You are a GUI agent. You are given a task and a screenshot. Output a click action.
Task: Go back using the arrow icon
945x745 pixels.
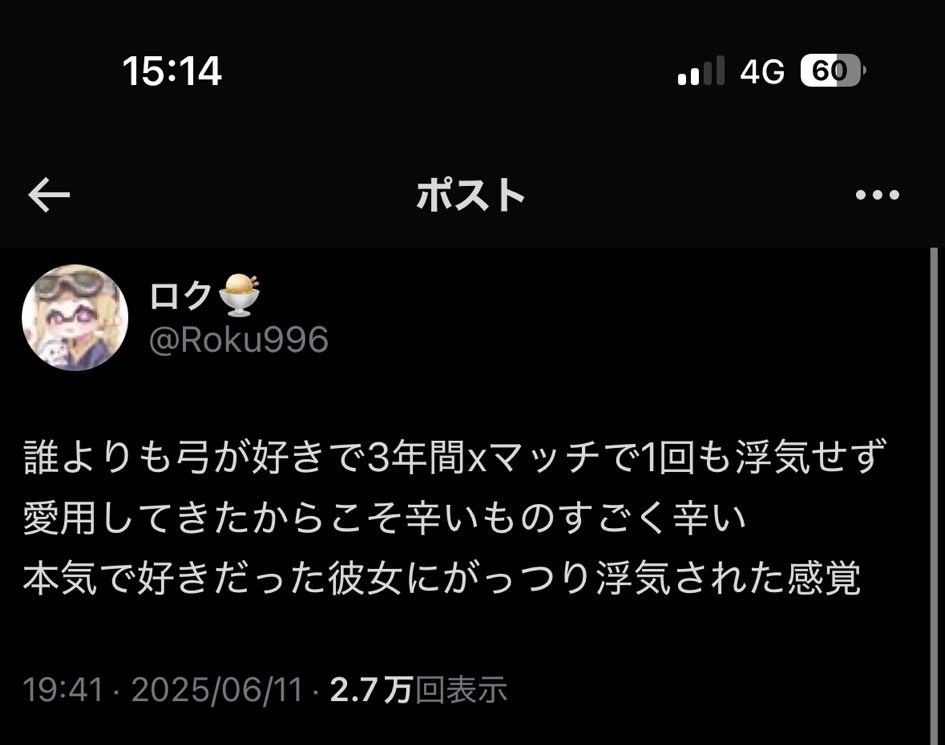pyautogui.click(x=48, y=196)
